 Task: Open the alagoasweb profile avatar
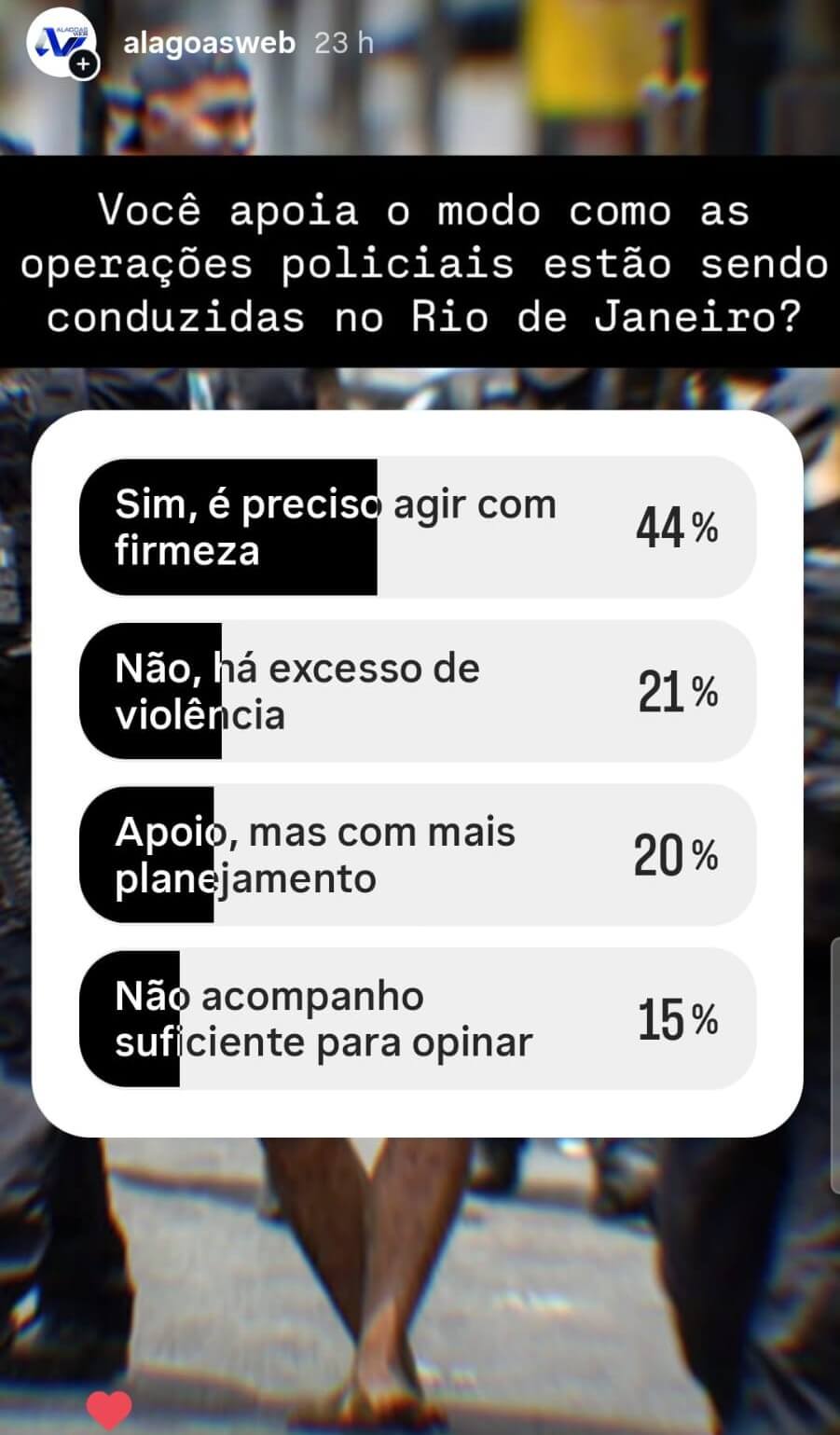pyautogui.click(x=62, y=44)
